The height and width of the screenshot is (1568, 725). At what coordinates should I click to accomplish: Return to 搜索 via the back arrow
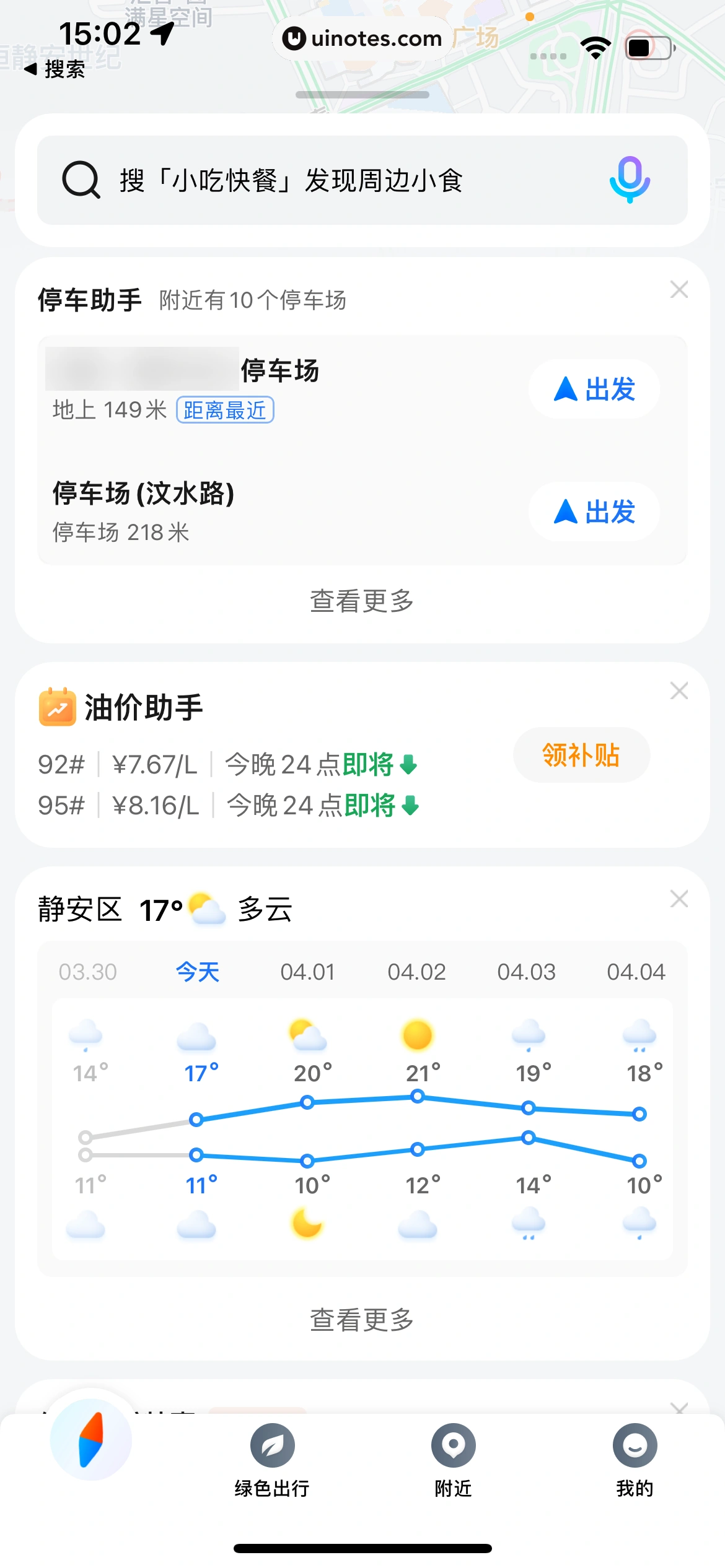(55, 69)
